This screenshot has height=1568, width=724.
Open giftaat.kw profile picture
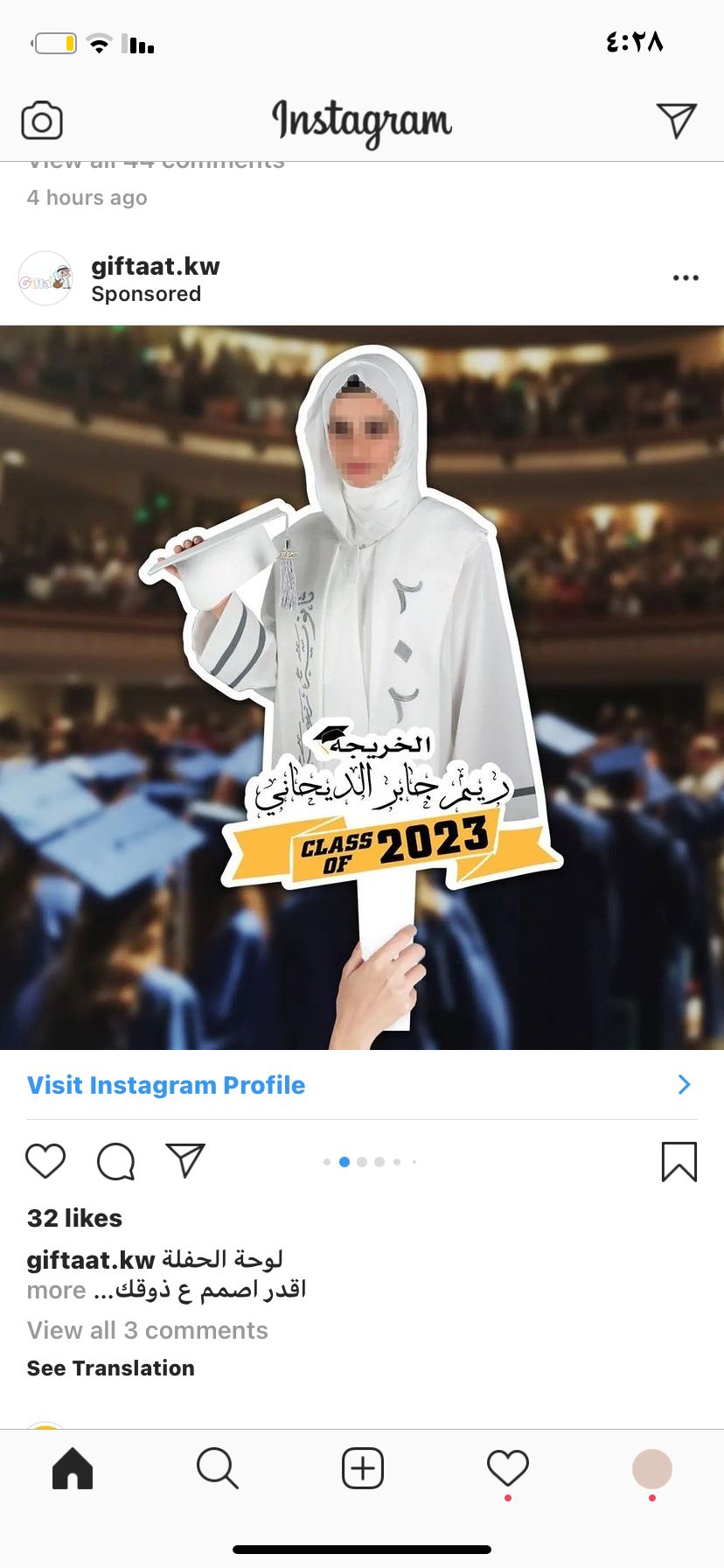45,278
